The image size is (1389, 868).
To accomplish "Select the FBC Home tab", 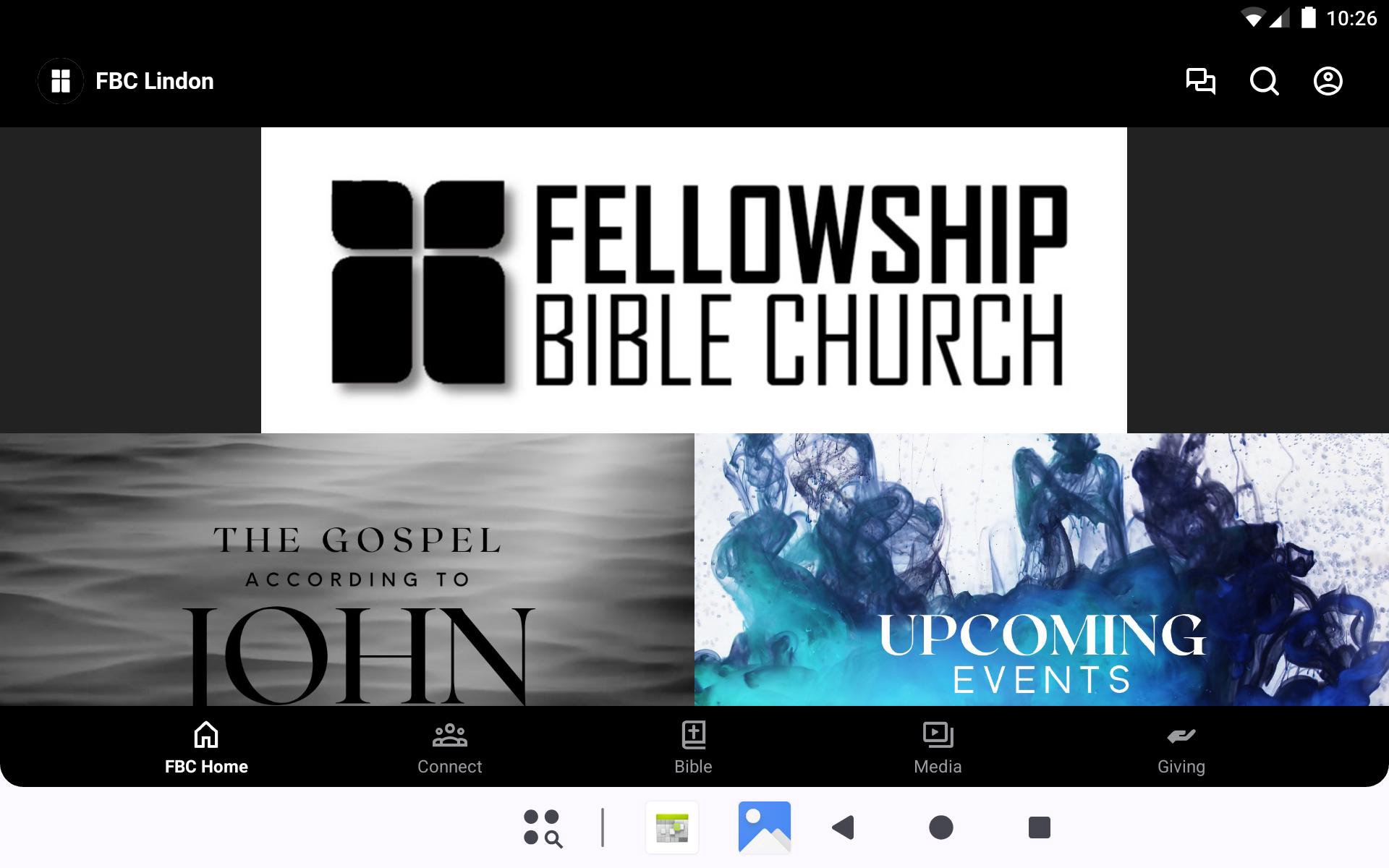I will click(x=206, y=747).
